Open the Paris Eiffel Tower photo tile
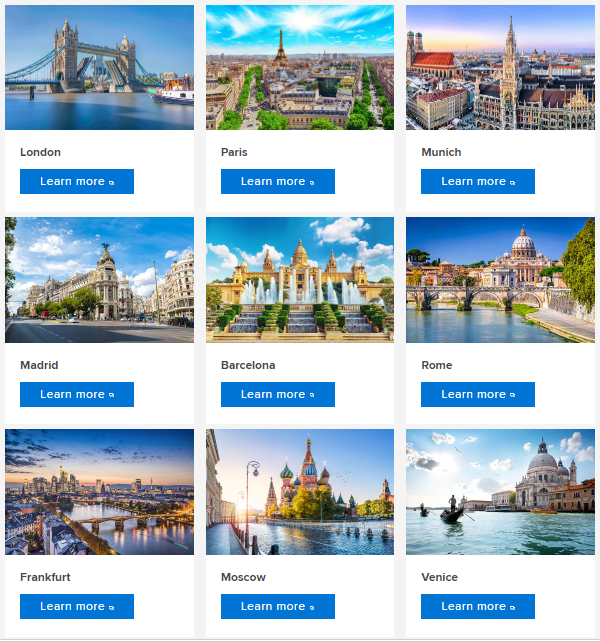This screenshot has width=600, height=642. (x=300, y=67)
